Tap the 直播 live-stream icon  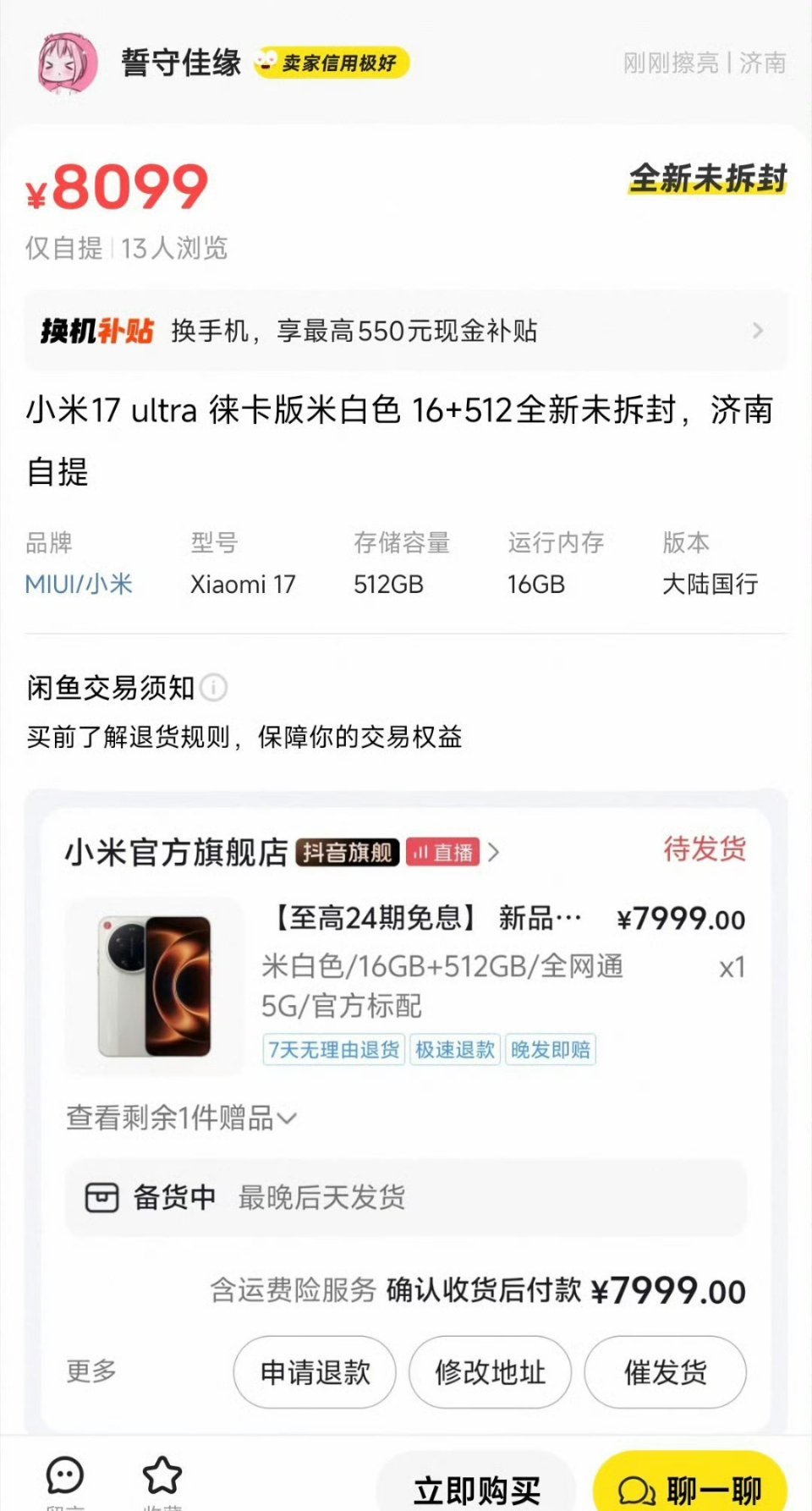443,853
